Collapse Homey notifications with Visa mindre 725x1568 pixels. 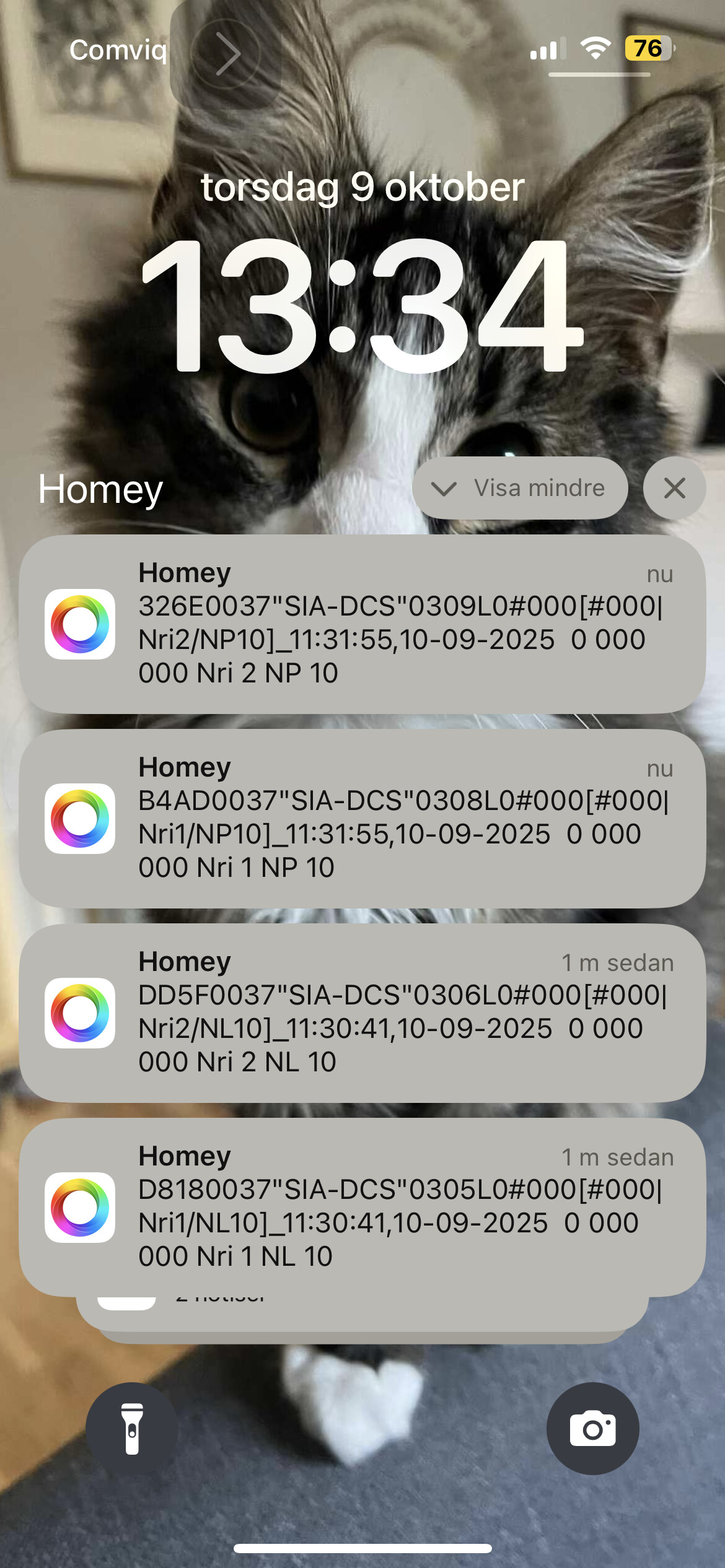[x=520, y=489]
